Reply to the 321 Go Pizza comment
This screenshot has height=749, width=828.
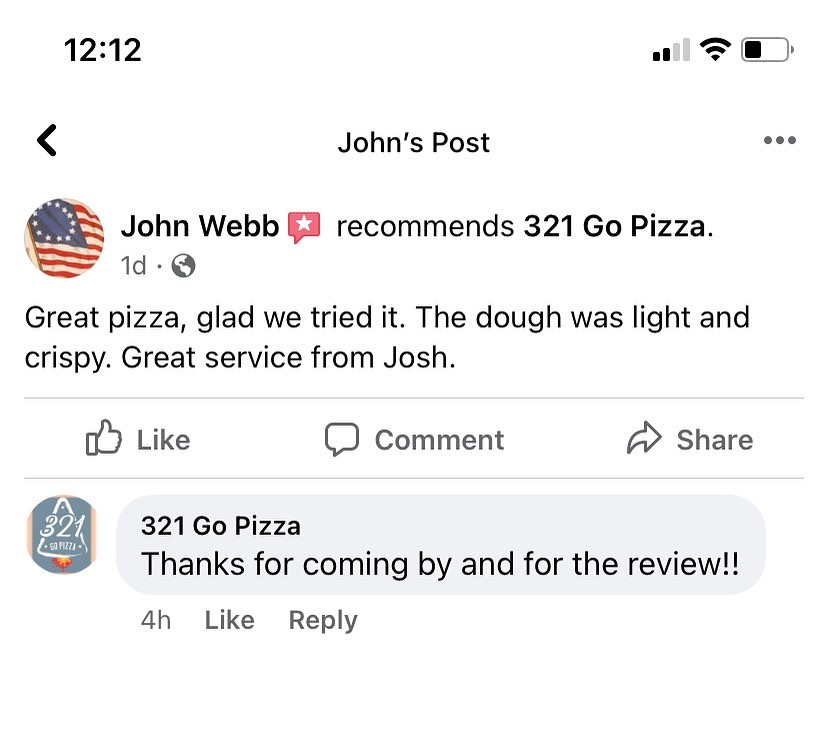coord(322,620)
